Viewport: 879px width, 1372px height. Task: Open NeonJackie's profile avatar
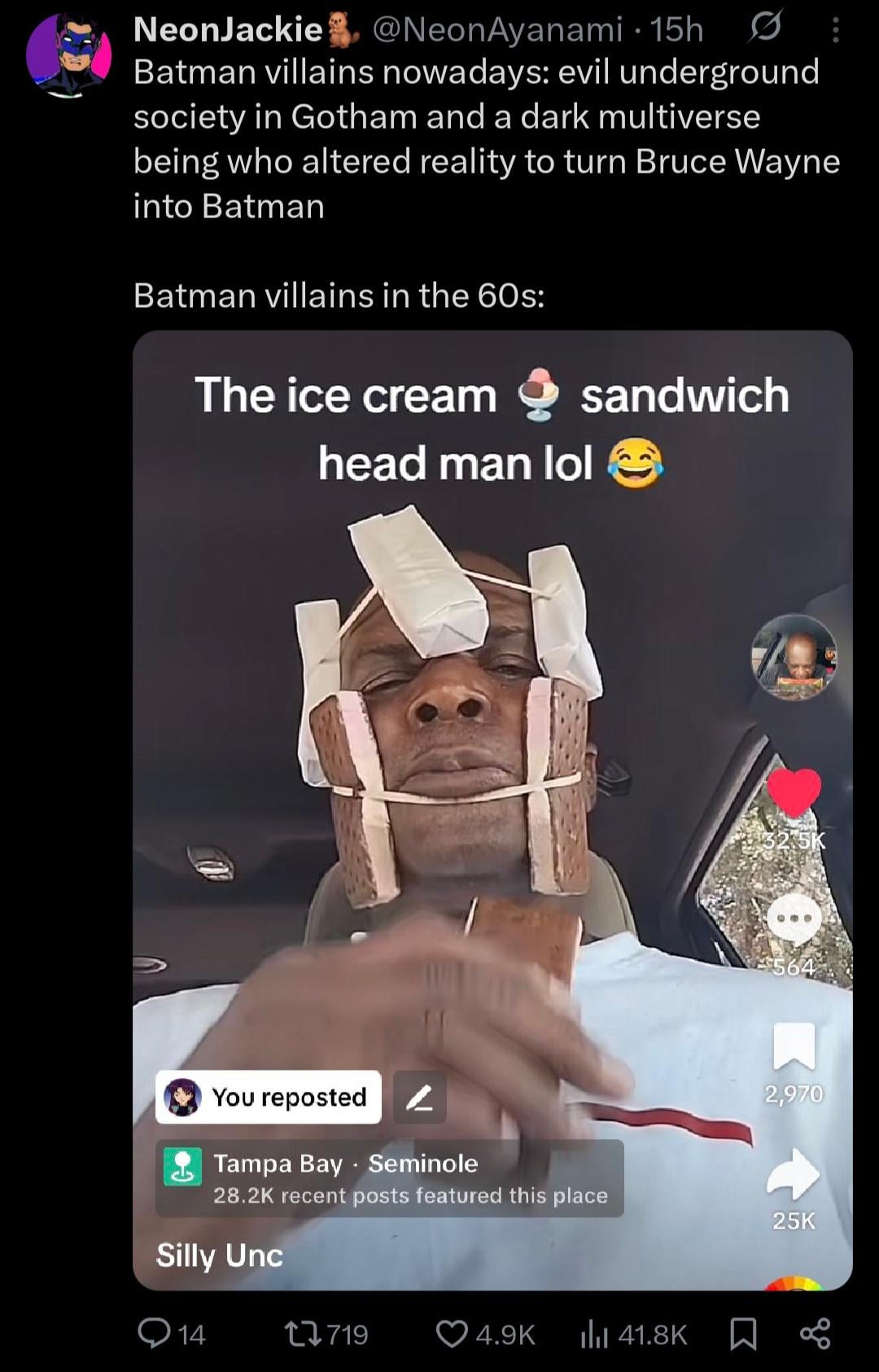68,55
